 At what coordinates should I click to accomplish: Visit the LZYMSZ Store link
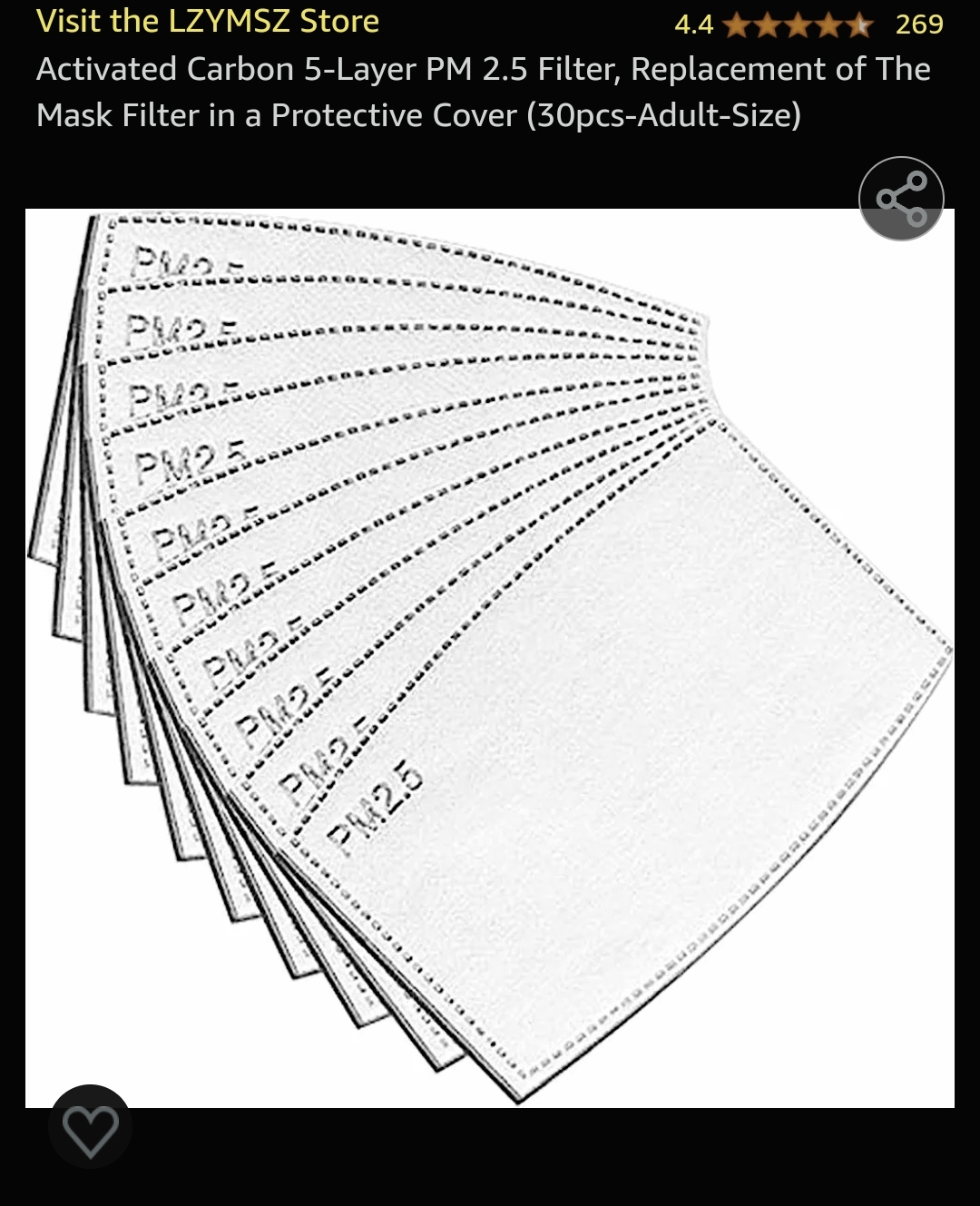pos(208,21)
